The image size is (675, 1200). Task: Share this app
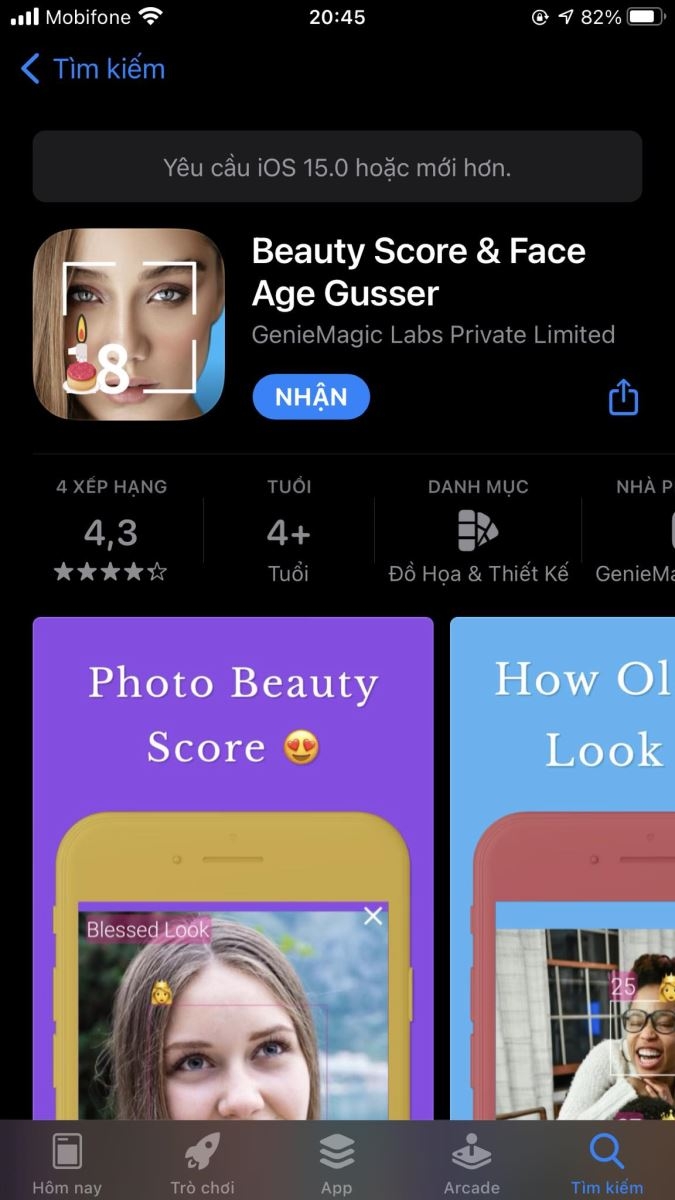click(x=623, y=397)
